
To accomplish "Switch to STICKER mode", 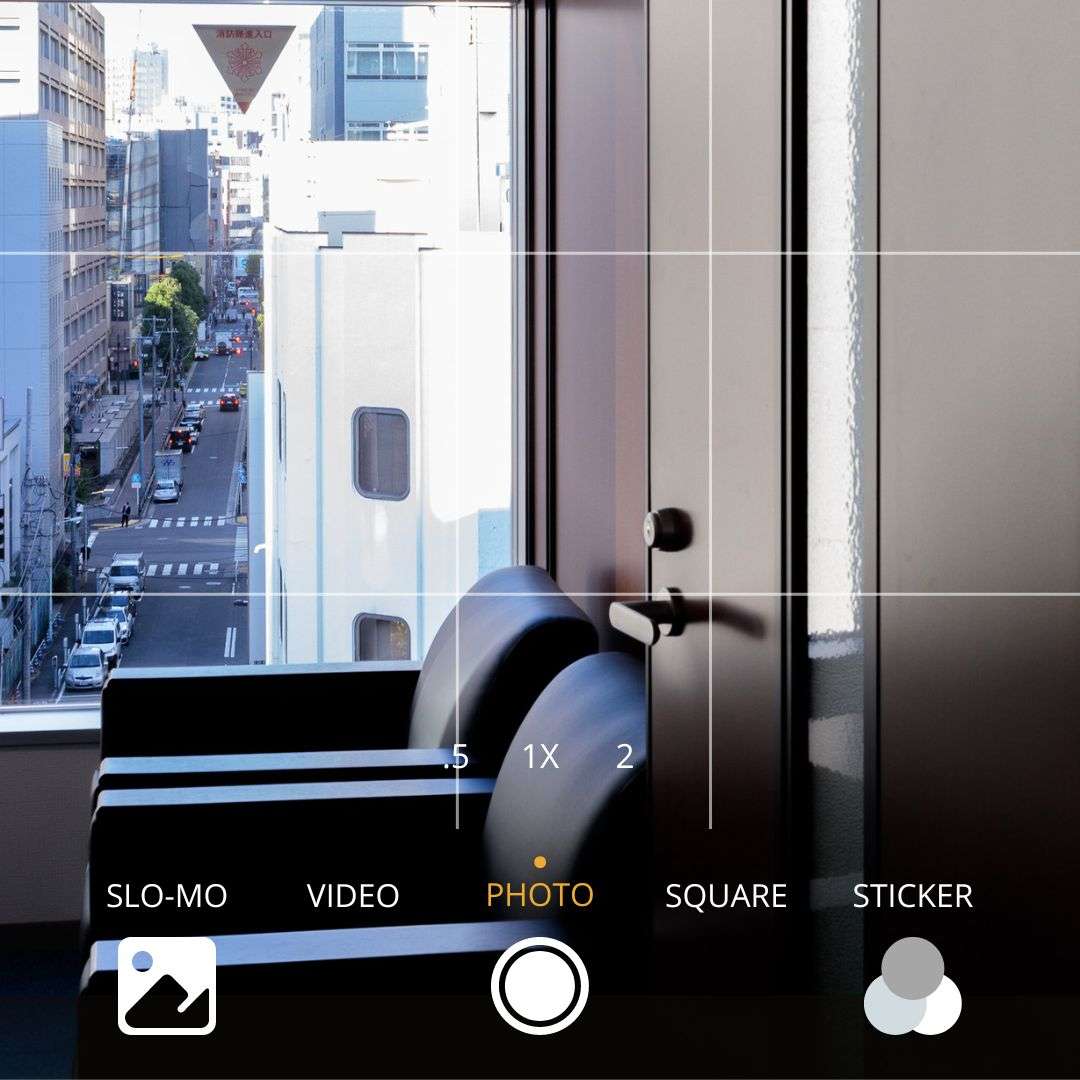I will pyautogui.click(x=912, y=895).
